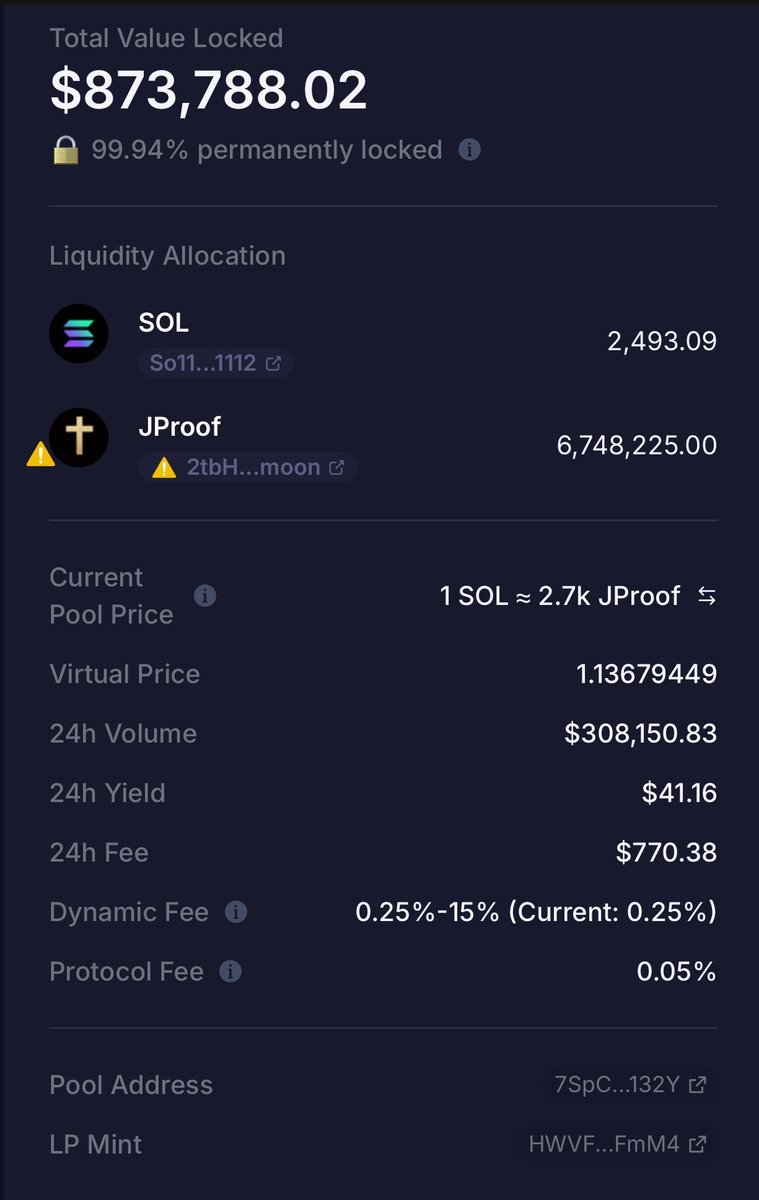Open the Pool Address link 7SpC...132Y
The width and height of the screenshot is (759, 1200).
(x=630, y=1084)
